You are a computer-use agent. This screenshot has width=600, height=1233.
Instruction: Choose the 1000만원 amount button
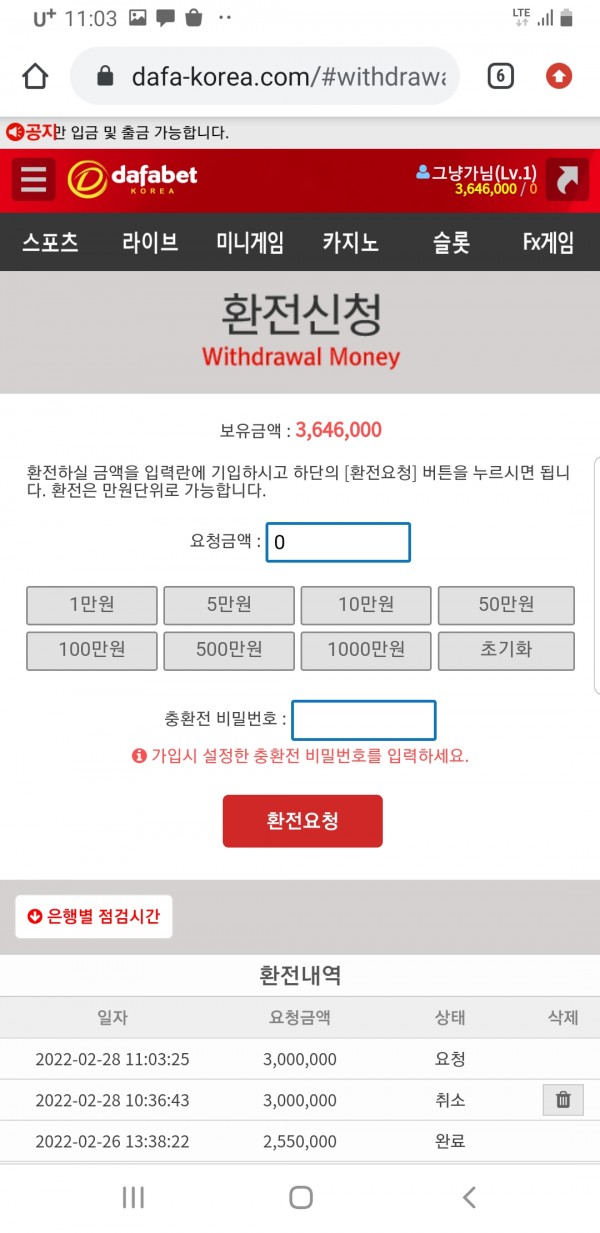click(366, 650)
